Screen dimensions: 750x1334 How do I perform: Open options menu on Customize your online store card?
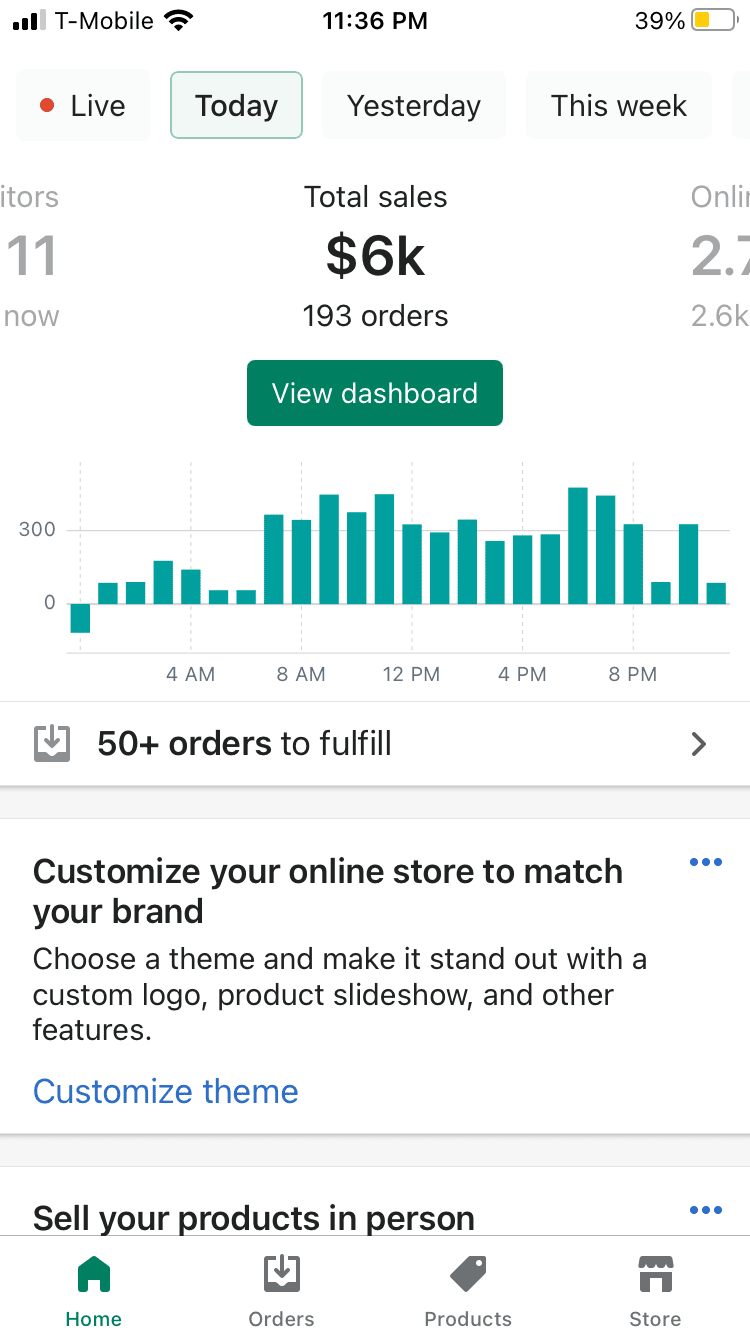pos(706,863)
